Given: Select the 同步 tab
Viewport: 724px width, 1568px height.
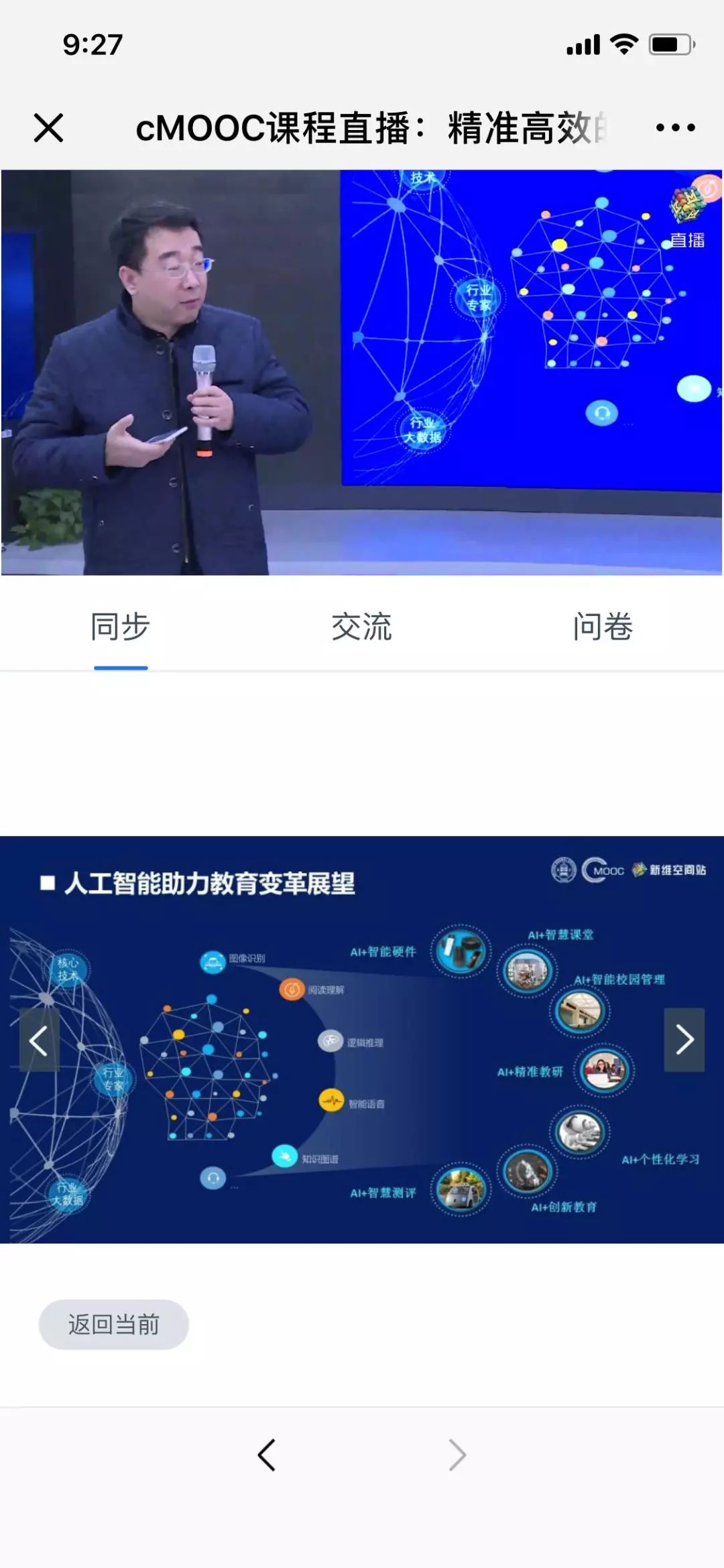Looking at the screenshot, I should 120,627.
